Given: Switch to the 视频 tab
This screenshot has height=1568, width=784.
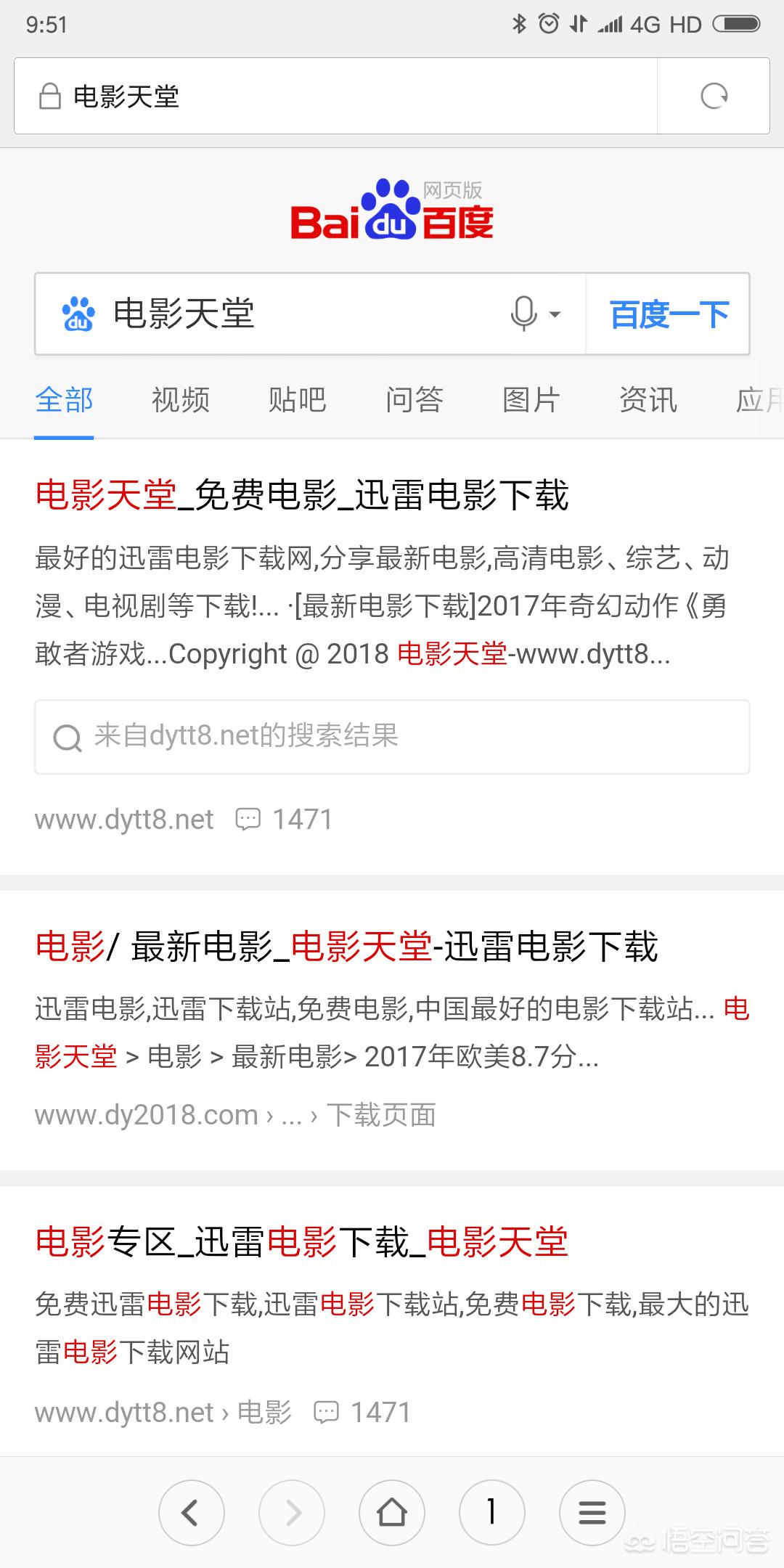Looking at the screenshot, I should tap(181, 400).
